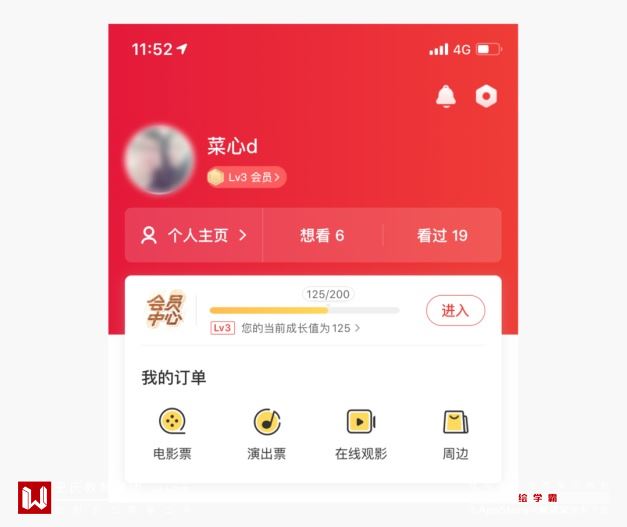Open 周边 merchandise orders

pyautogui.click(x=455, y=433)
